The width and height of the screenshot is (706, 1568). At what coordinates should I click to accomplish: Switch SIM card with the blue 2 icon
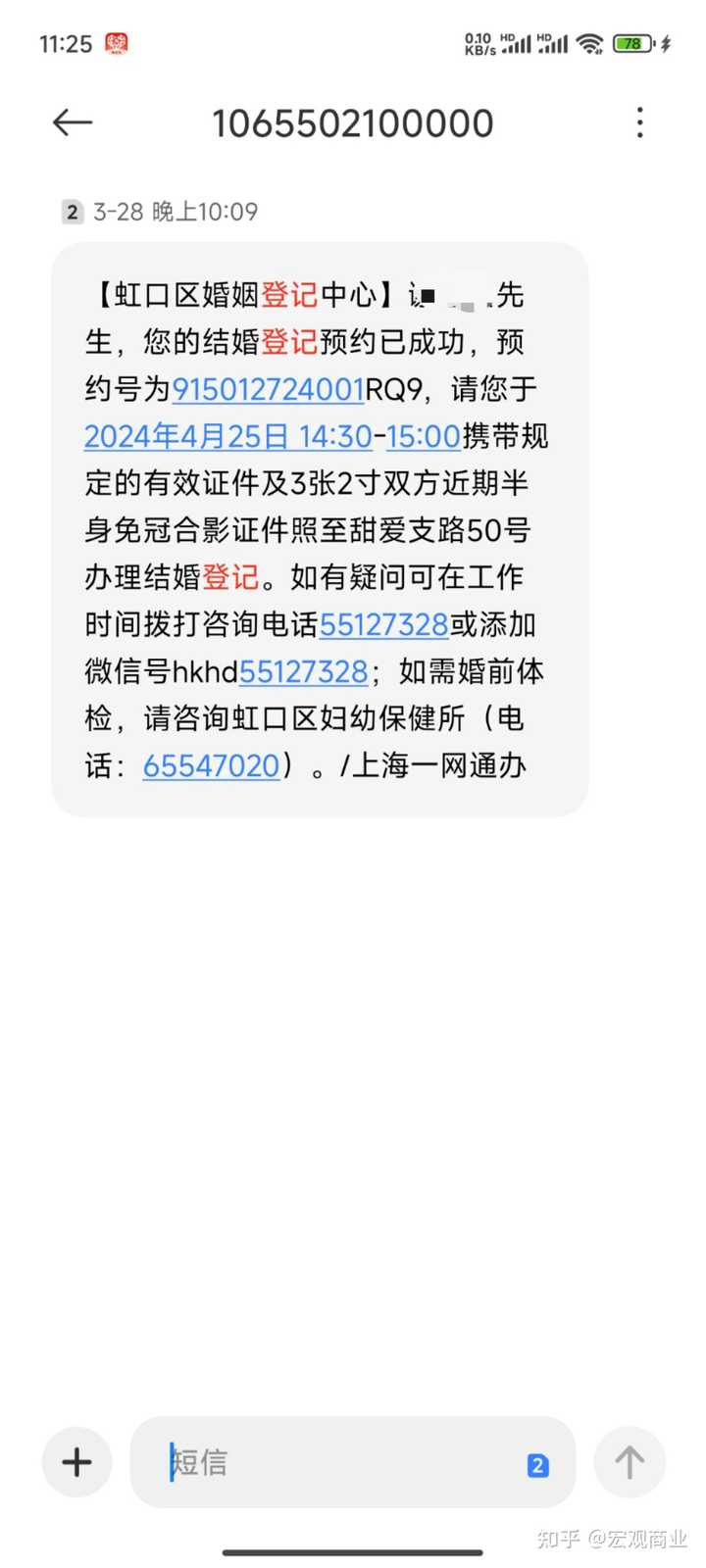click(x=537, y=1465)
